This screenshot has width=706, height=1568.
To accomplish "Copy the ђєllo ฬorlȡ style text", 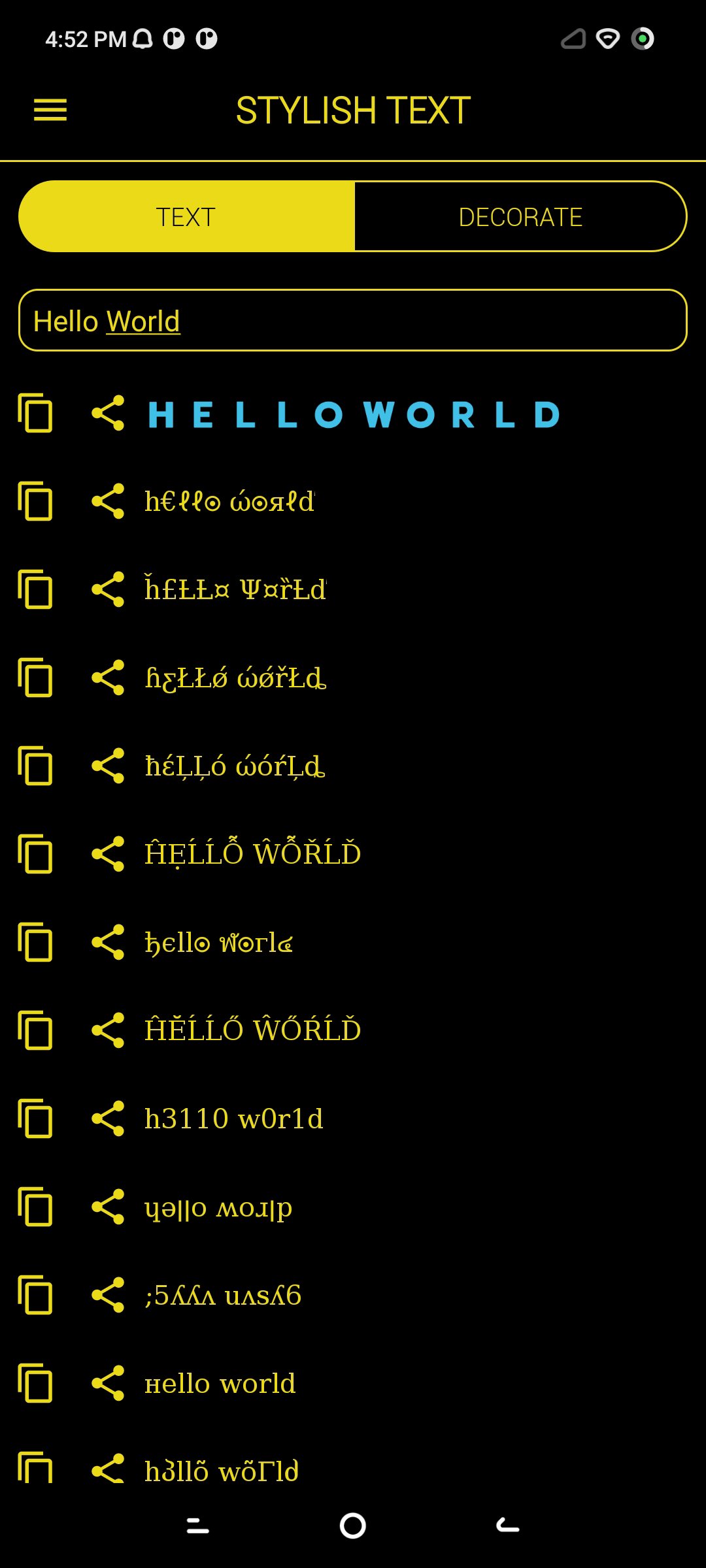I will 35,942.
